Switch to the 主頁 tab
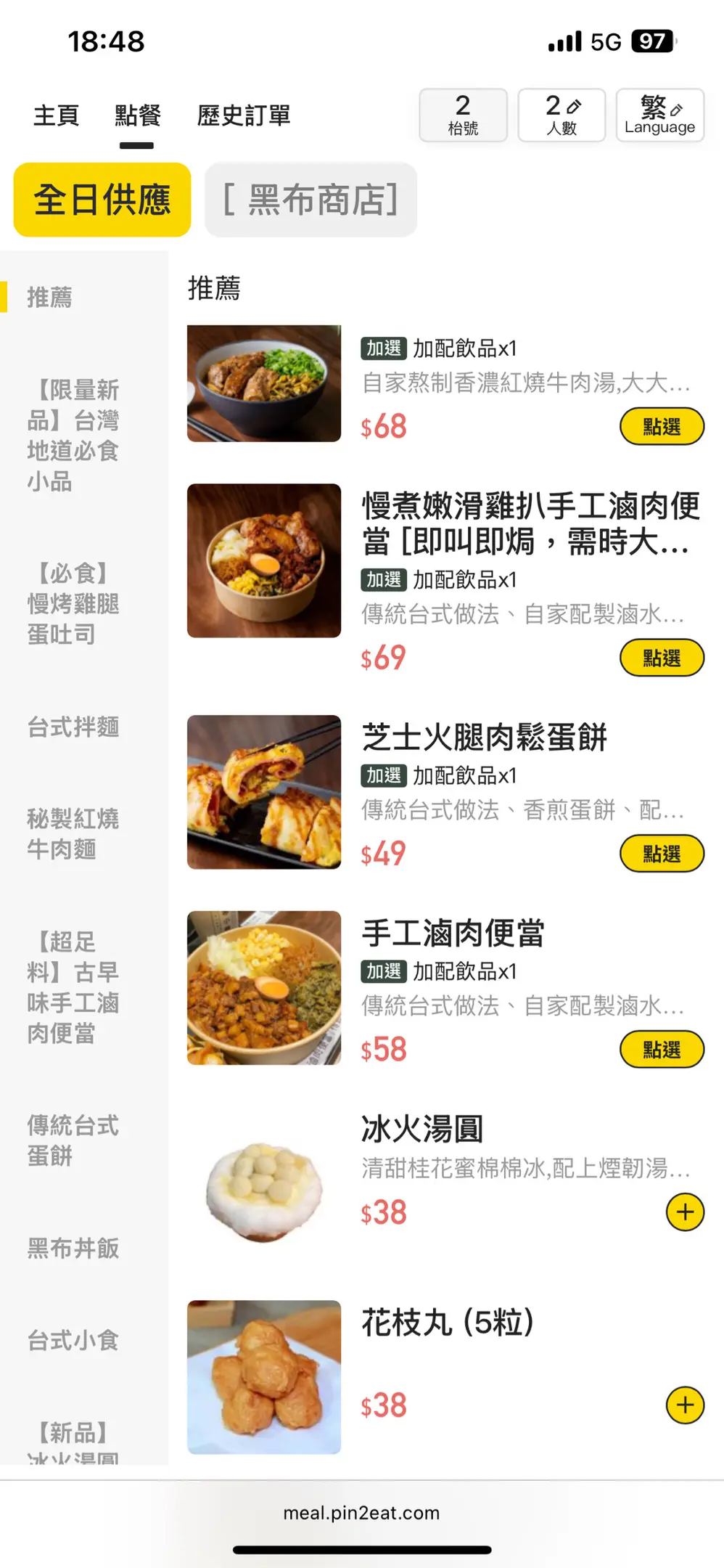The height and width of the screenshot is (1568, 724). (x=56, y=115)
